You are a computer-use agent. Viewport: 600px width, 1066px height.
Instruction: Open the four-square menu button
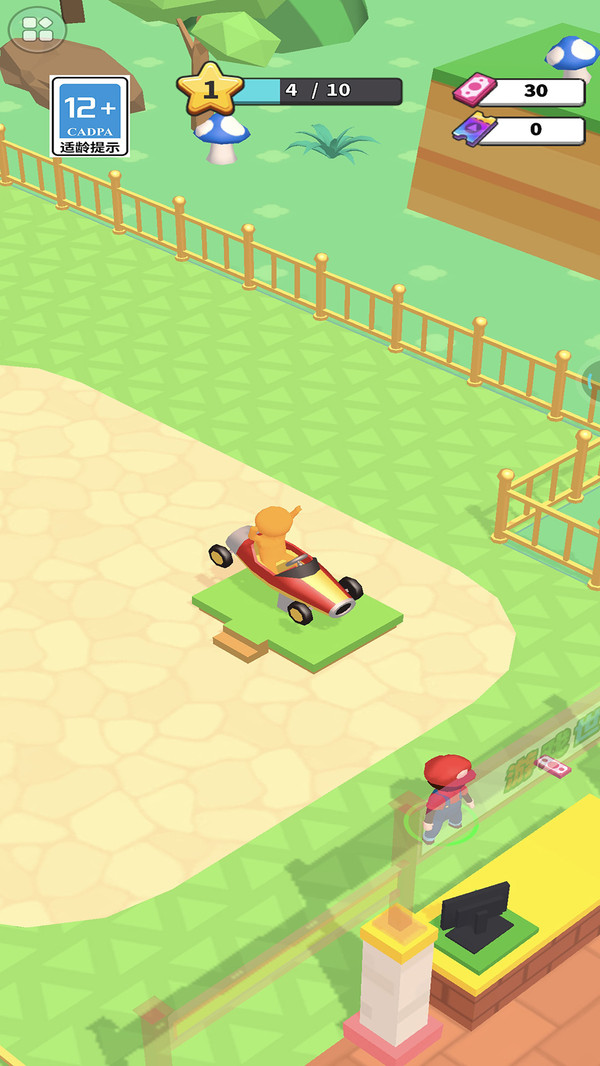pyautogui.click(x=37, y=29)
